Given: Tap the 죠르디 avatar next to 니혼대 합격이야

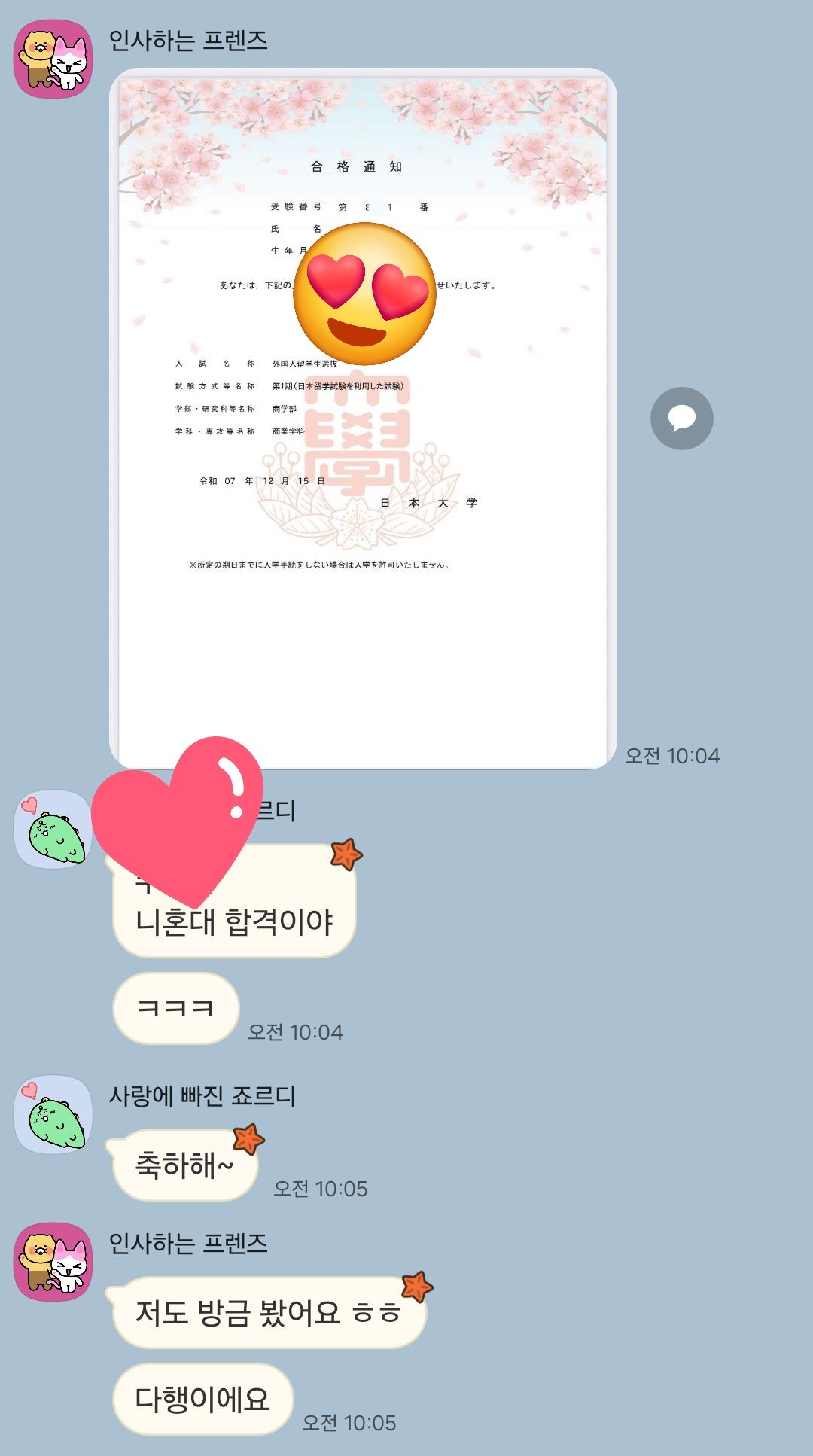Looking at the screenshot, I should click(51, 830).
